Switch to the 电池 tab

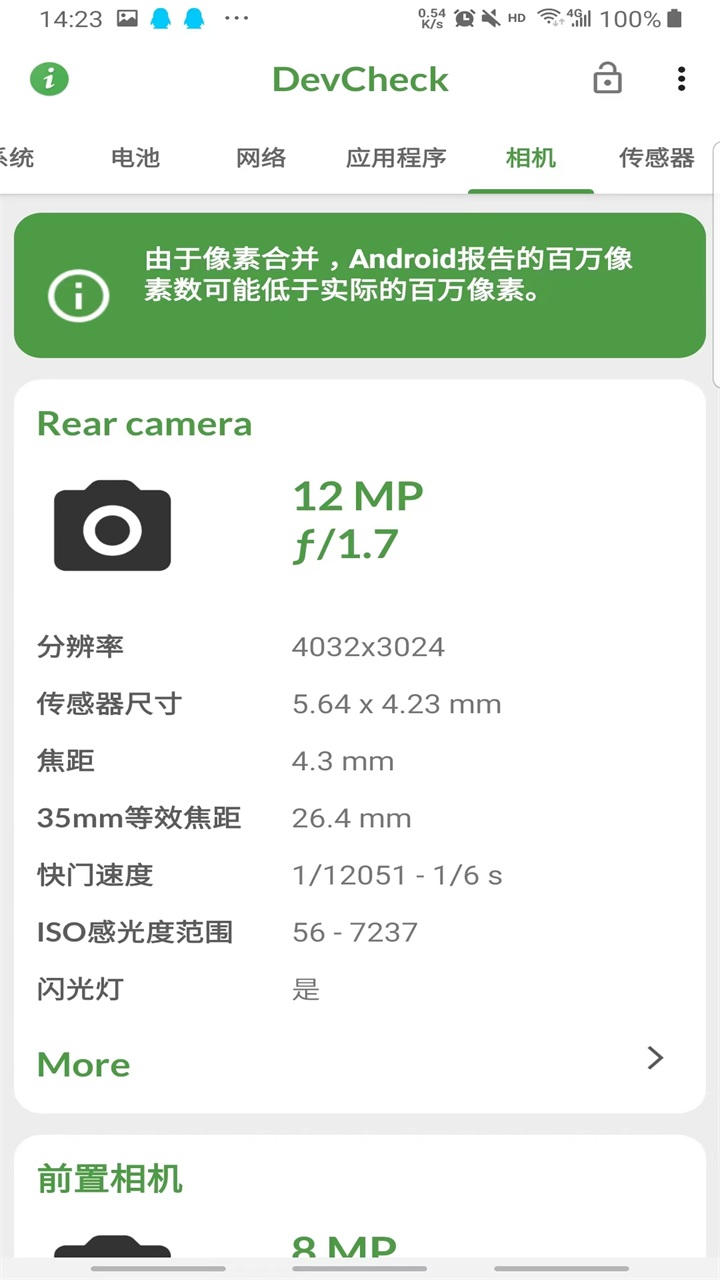[x=134, y=158]
